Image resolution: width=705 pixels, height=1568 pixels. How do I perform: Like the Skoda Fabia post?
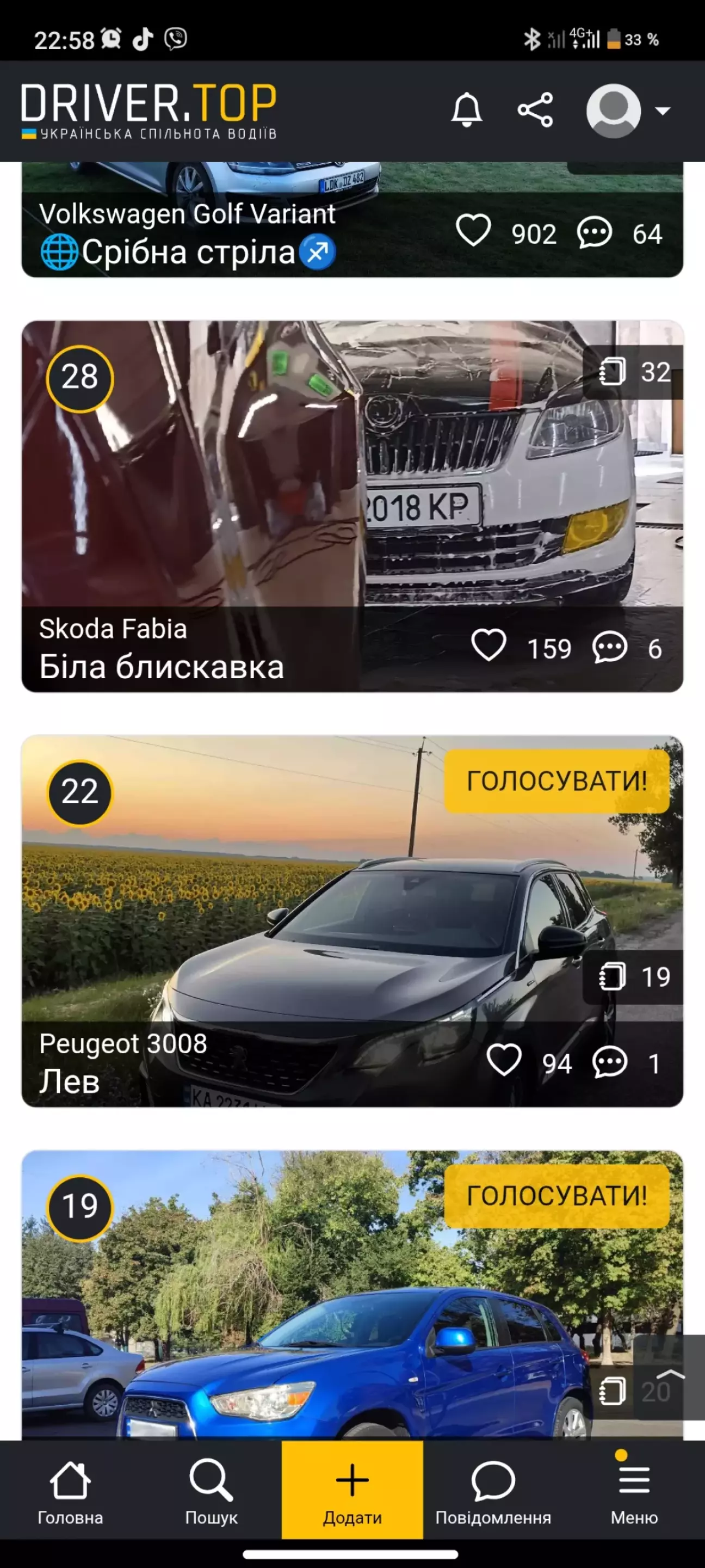point(489,646)
